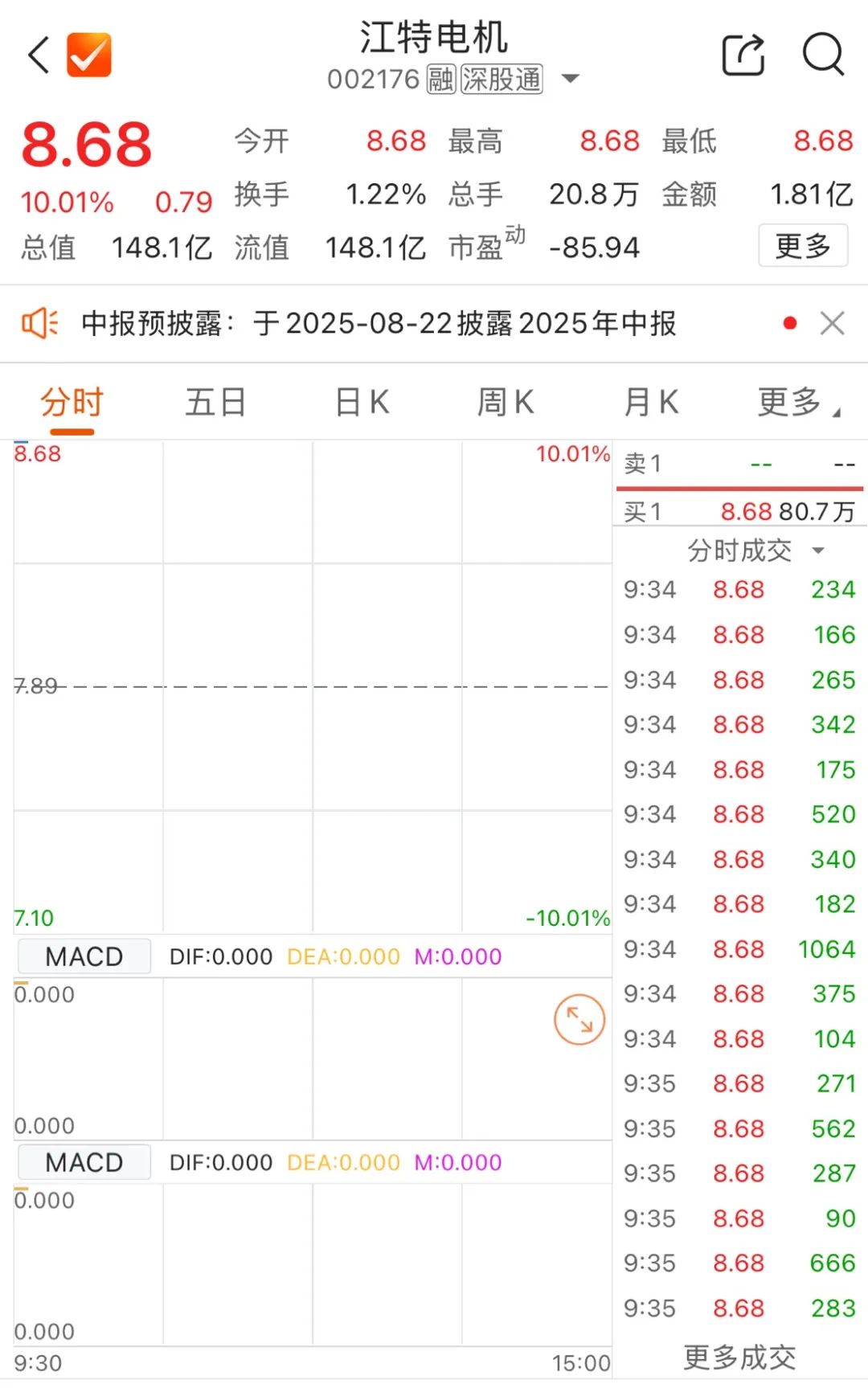Dismiss the 中报预披露 notice banner
868x1388 pixels.
(x=832, y=323)
